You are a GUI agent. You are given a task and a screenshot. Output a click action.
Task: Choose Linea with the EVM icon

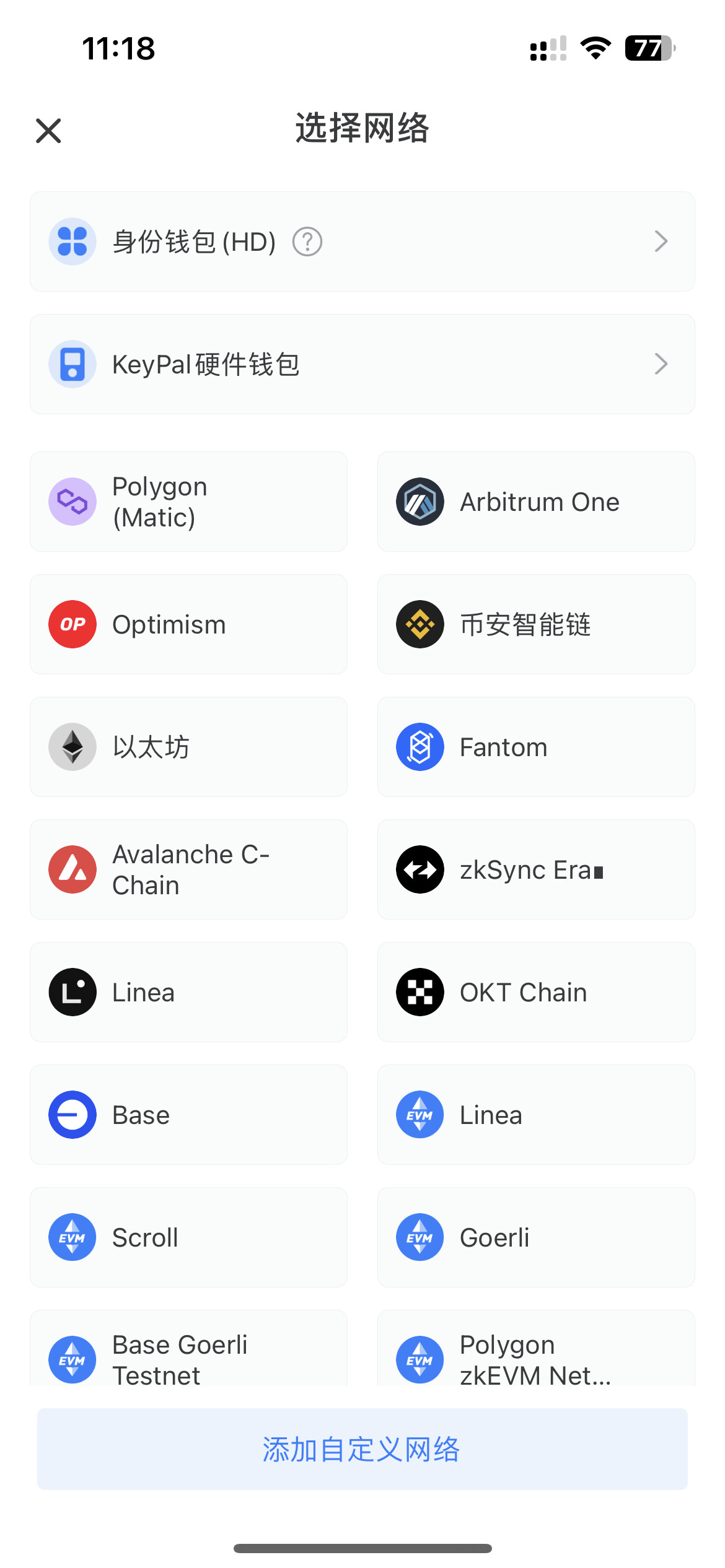click(x=535, y=1115)
